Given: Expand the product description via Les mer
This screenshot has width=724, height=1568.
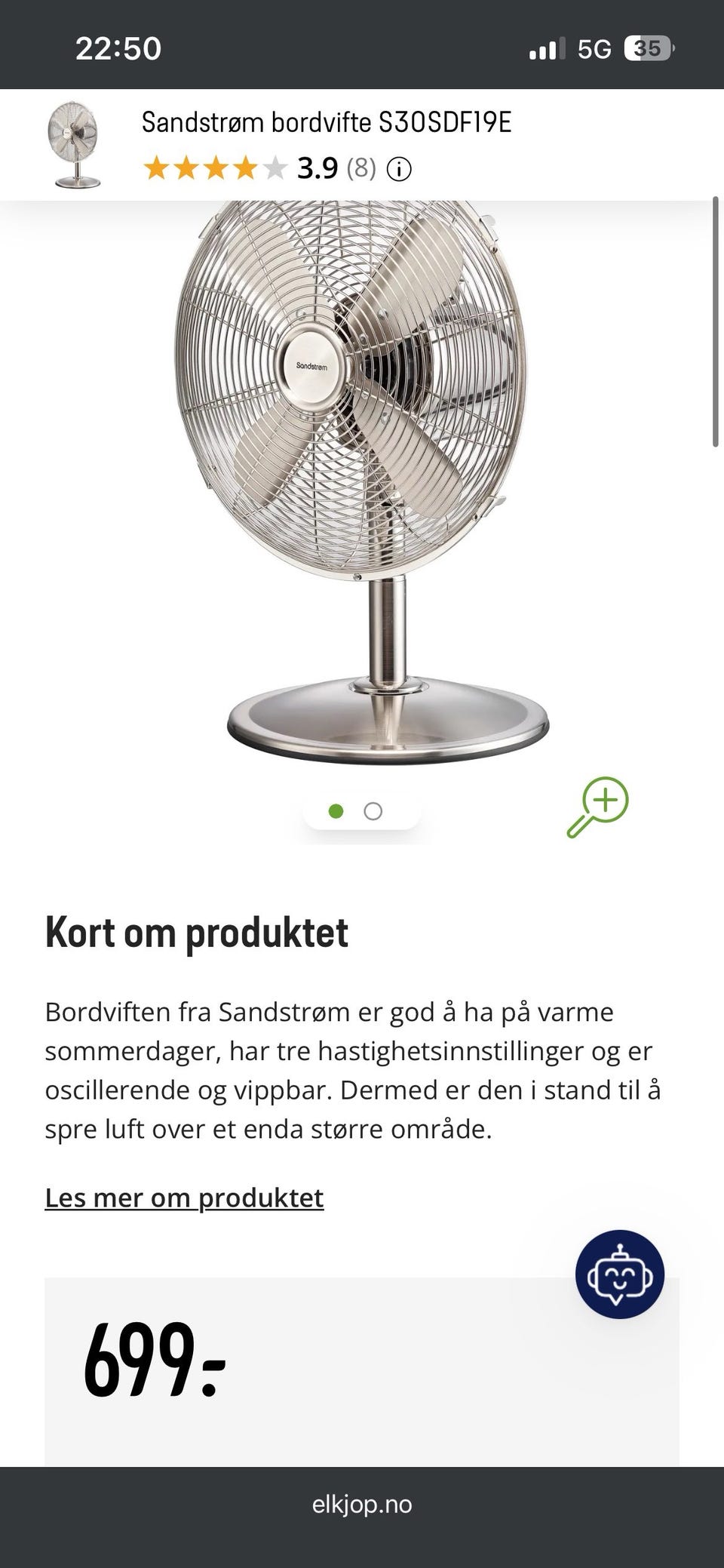Looking at the screenshot, I should coord(184,1198).
